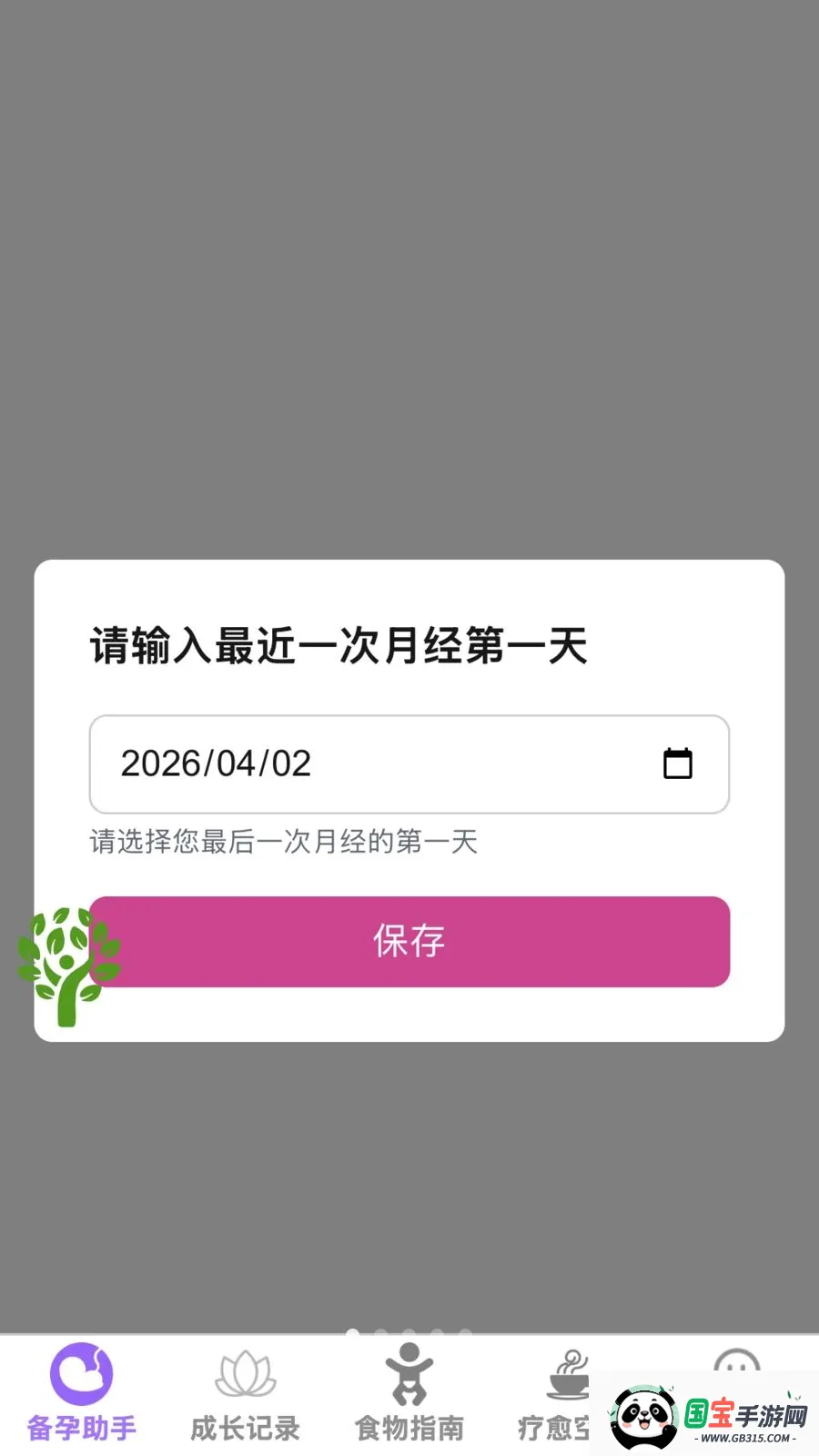Switch to the 成长记录 tab
The width and height of the screenshot is (819, 1456).
(244, 1427)
